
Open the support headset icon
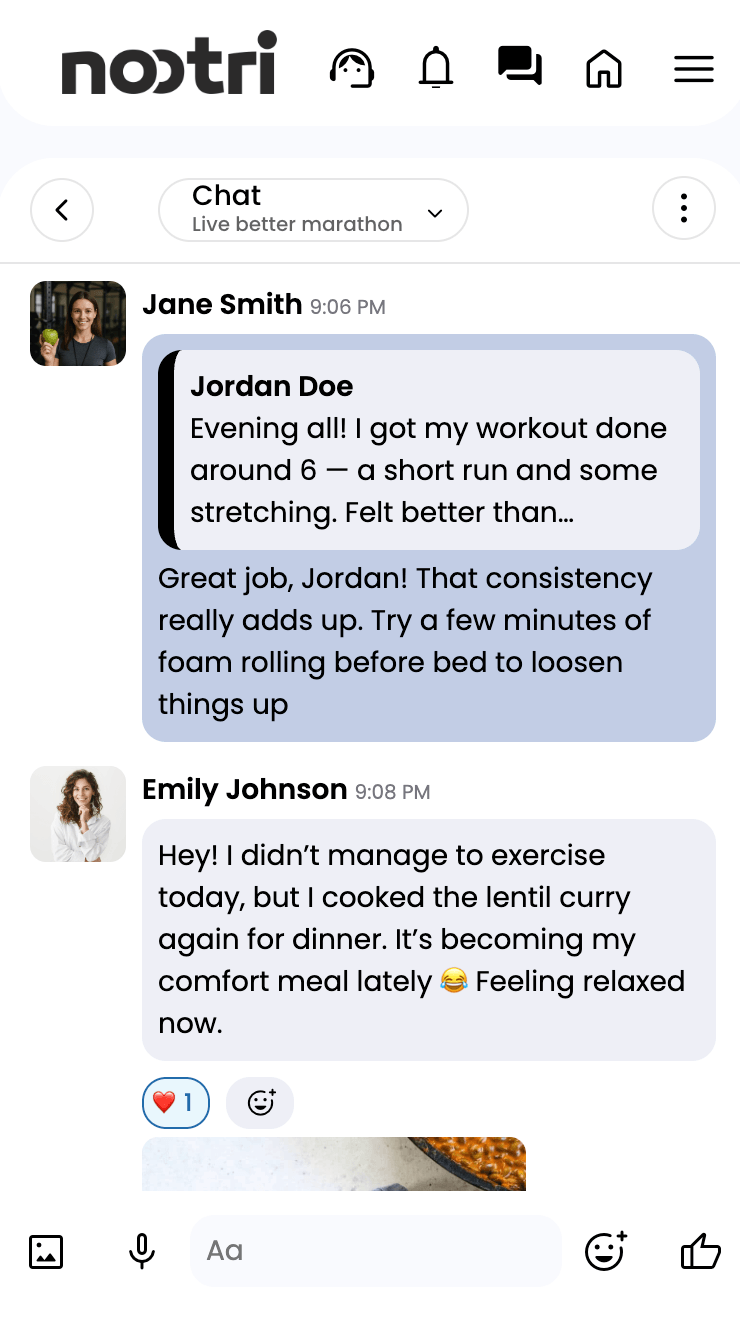pos(352,69)
